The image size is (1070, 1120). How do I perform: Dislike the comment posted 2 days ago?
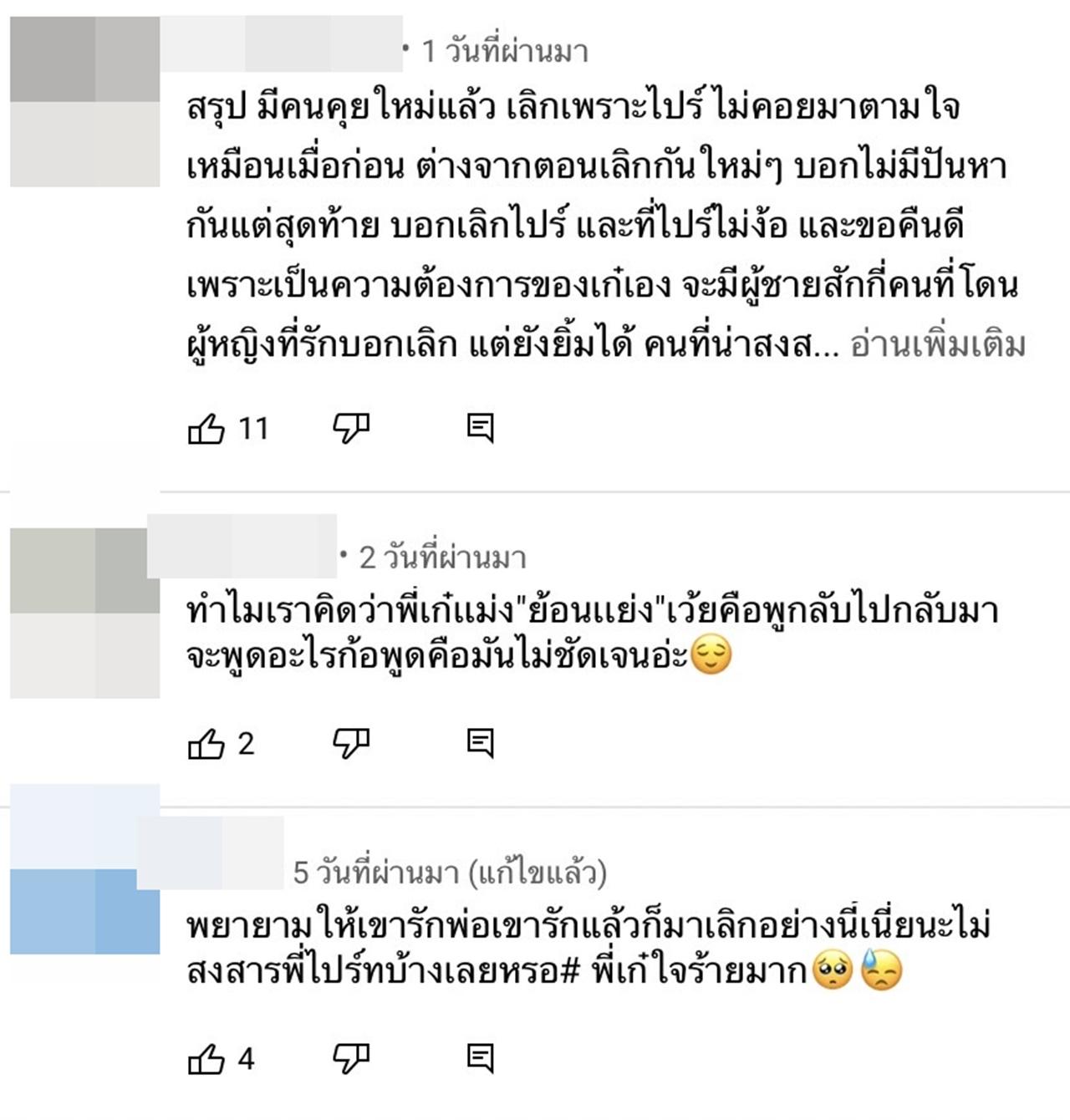[351, 742]
